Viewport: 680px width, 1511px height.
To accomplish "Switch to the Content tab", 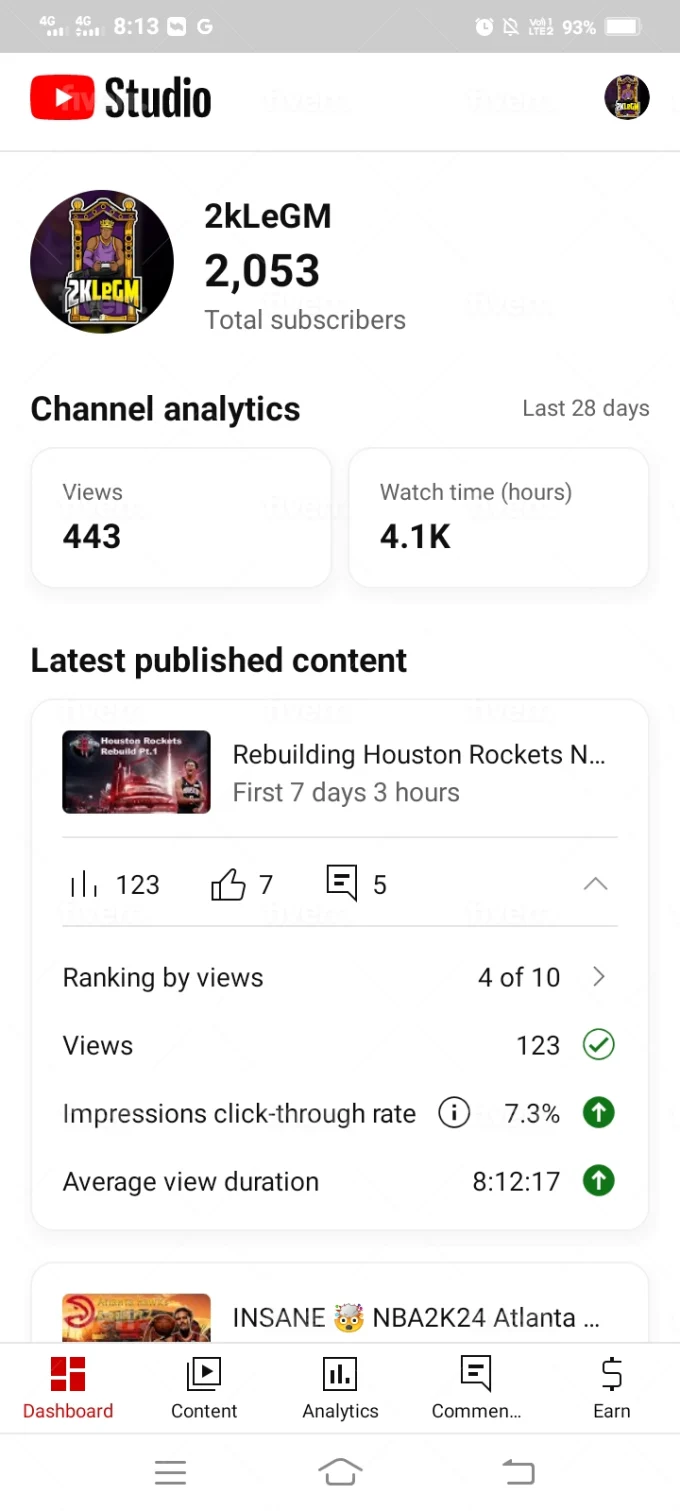I will click(x=204, y=1388).
